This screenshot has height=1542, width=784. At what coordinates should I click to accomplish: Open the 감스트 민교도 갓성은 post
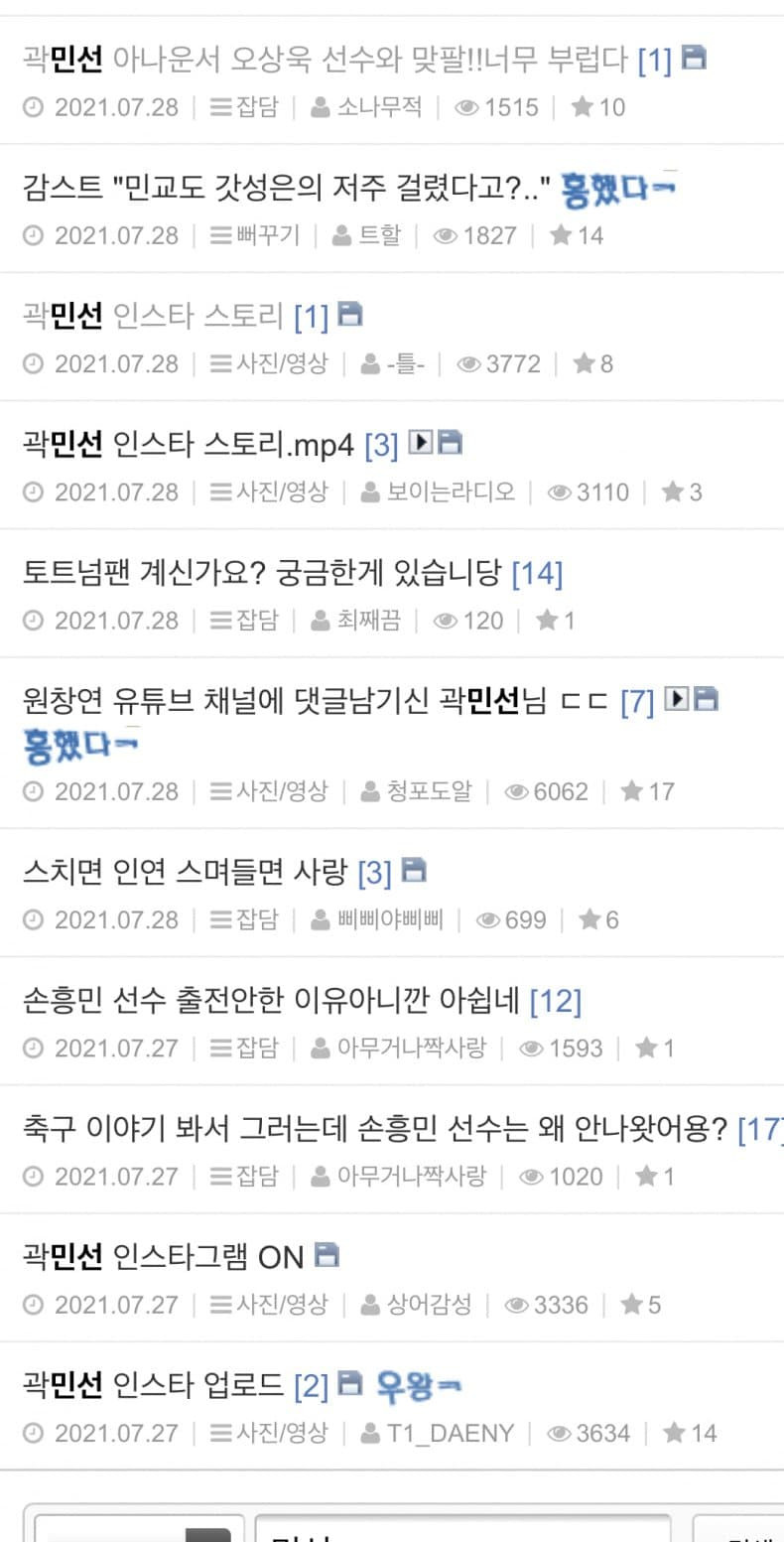pos(286,188)
